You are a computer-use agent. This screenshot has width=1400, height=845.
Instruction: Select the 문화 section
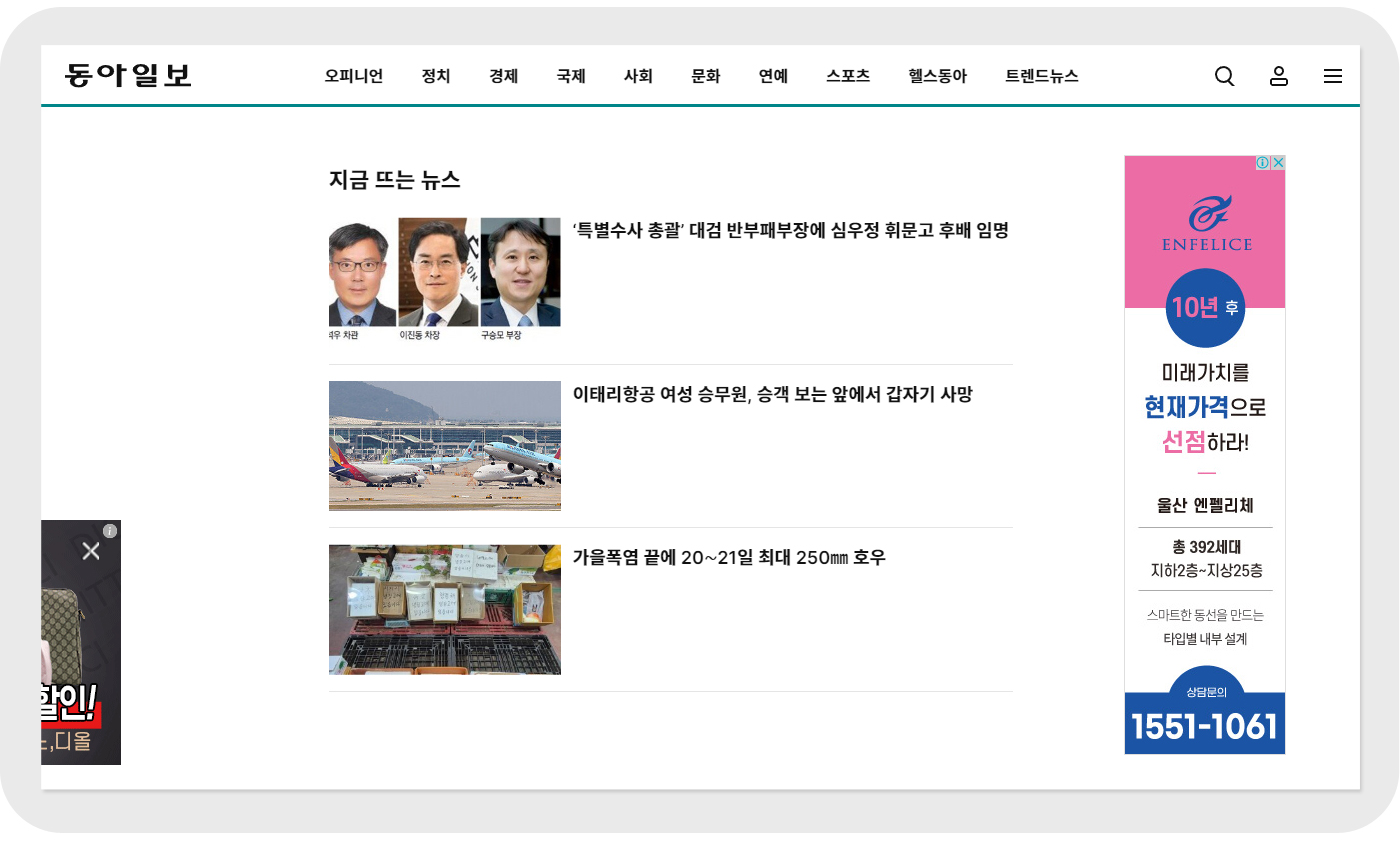click(x=706, y=76)
